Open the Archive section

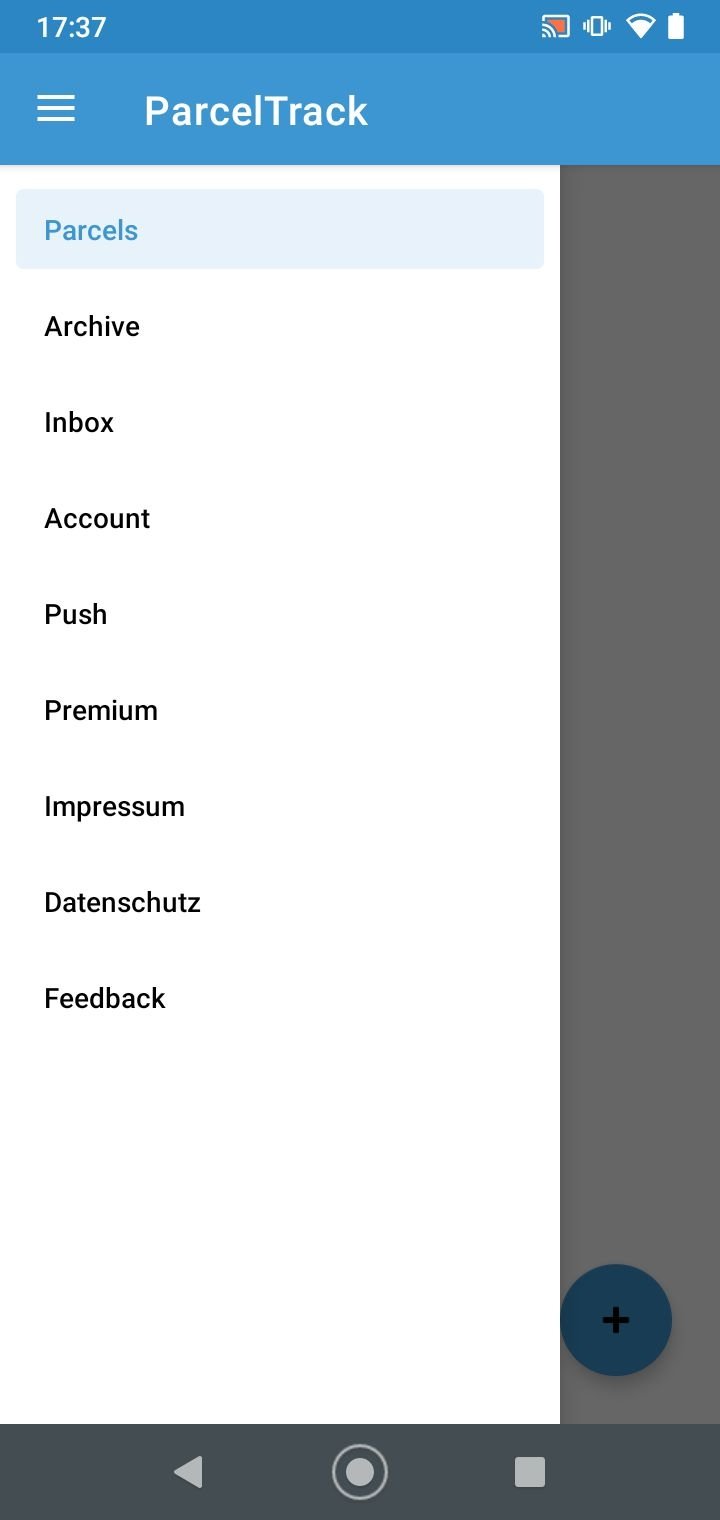click(280, 326)
